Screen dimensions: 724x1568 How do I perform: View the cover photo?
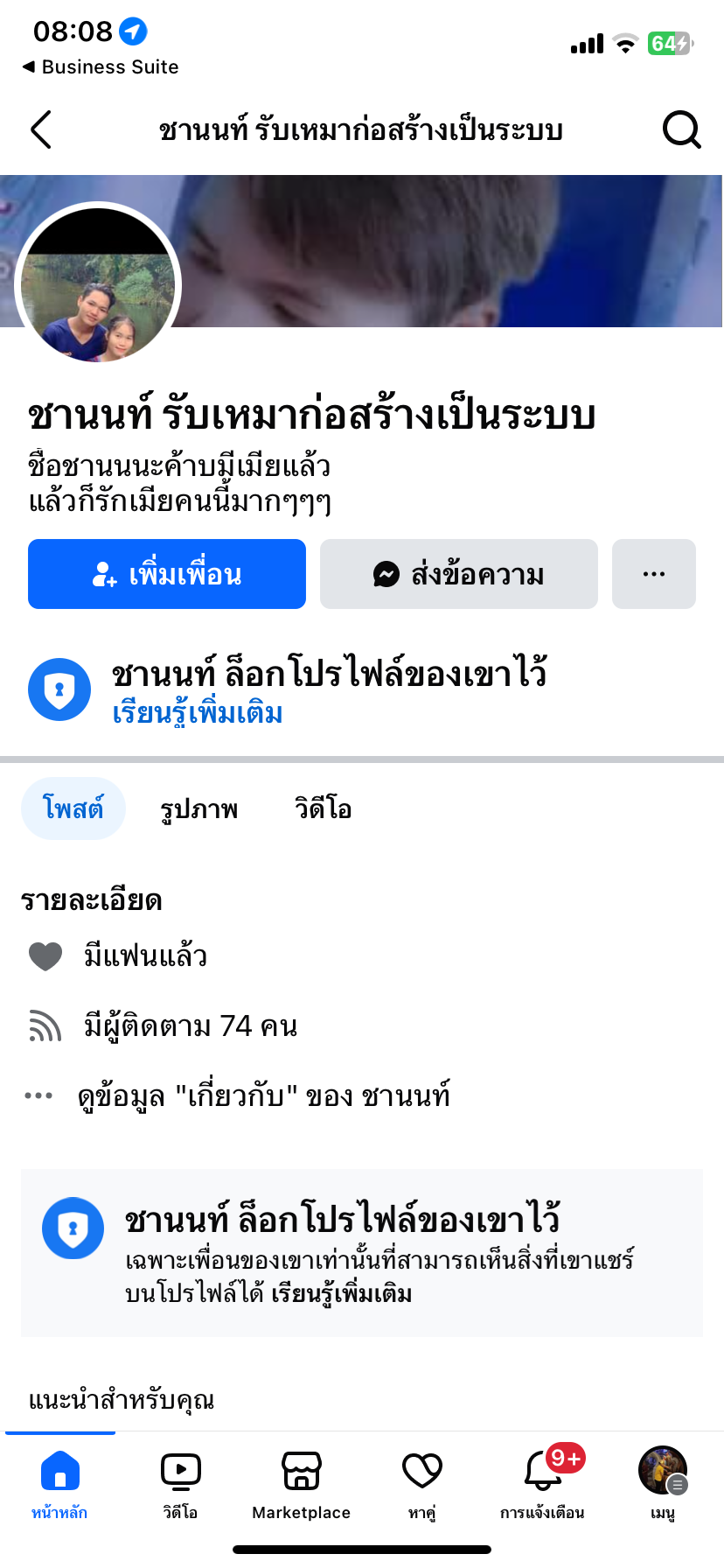pyautogui.click(x=455, y=250)
